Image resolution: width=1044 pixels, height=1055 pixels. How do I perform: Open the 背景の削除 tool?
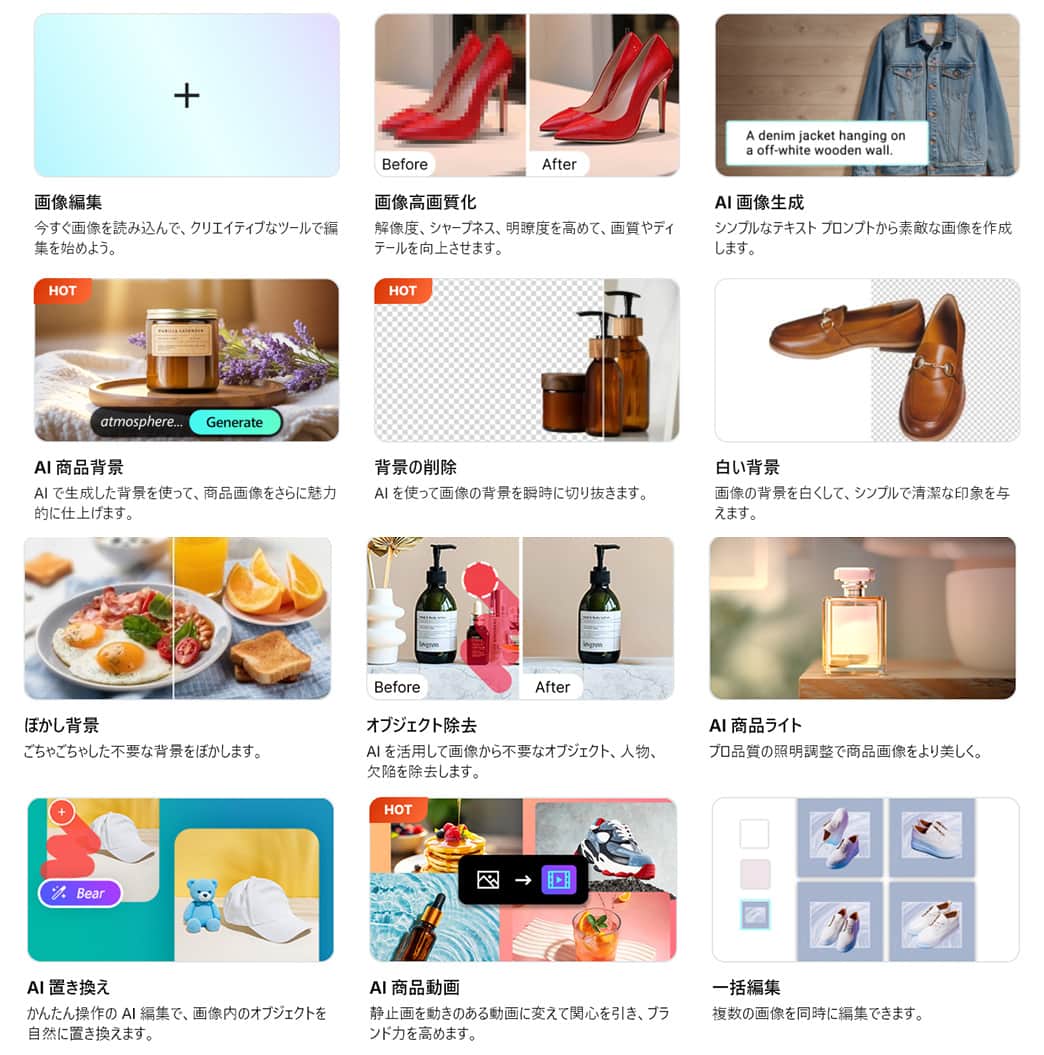point(526,360)
